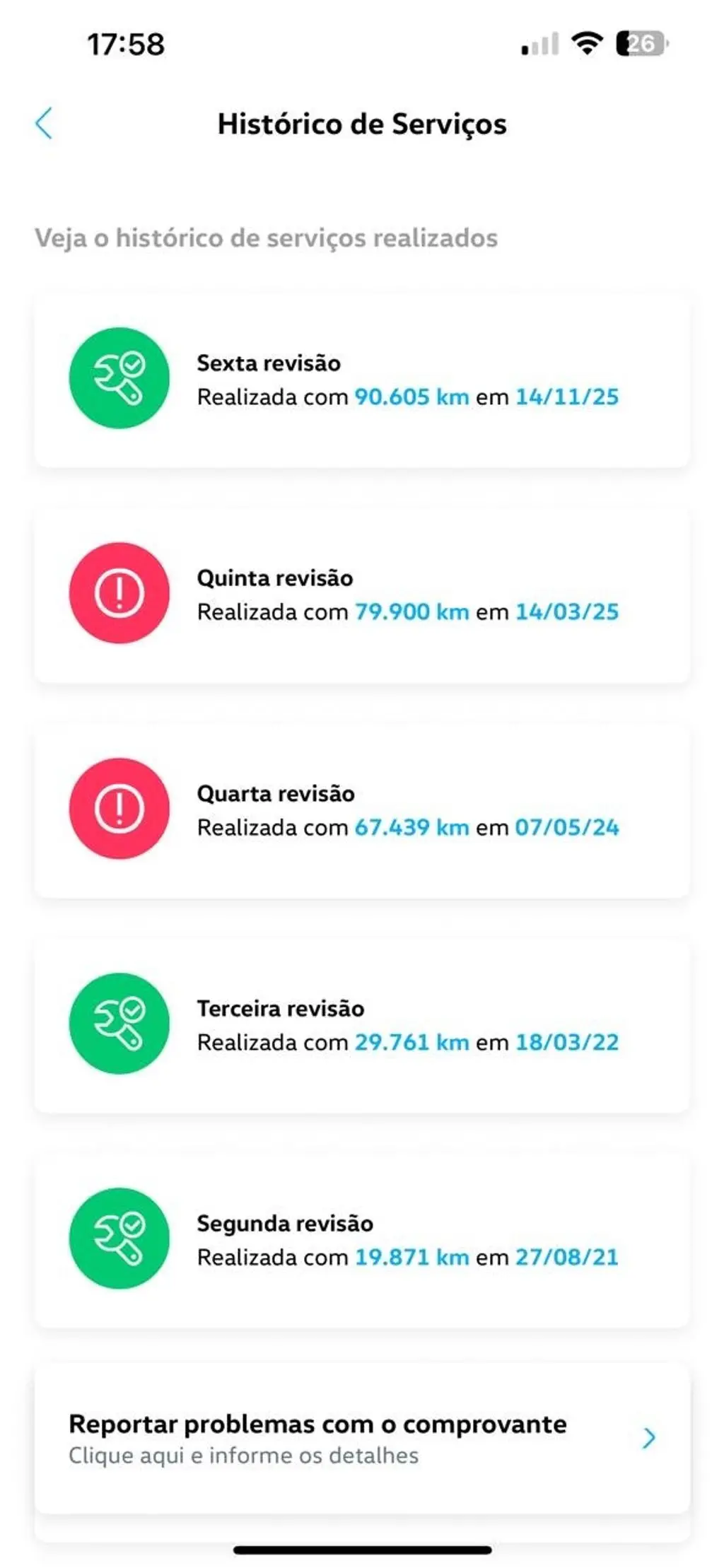Open the Terceira revisão service card

(x=362, y=1025)
